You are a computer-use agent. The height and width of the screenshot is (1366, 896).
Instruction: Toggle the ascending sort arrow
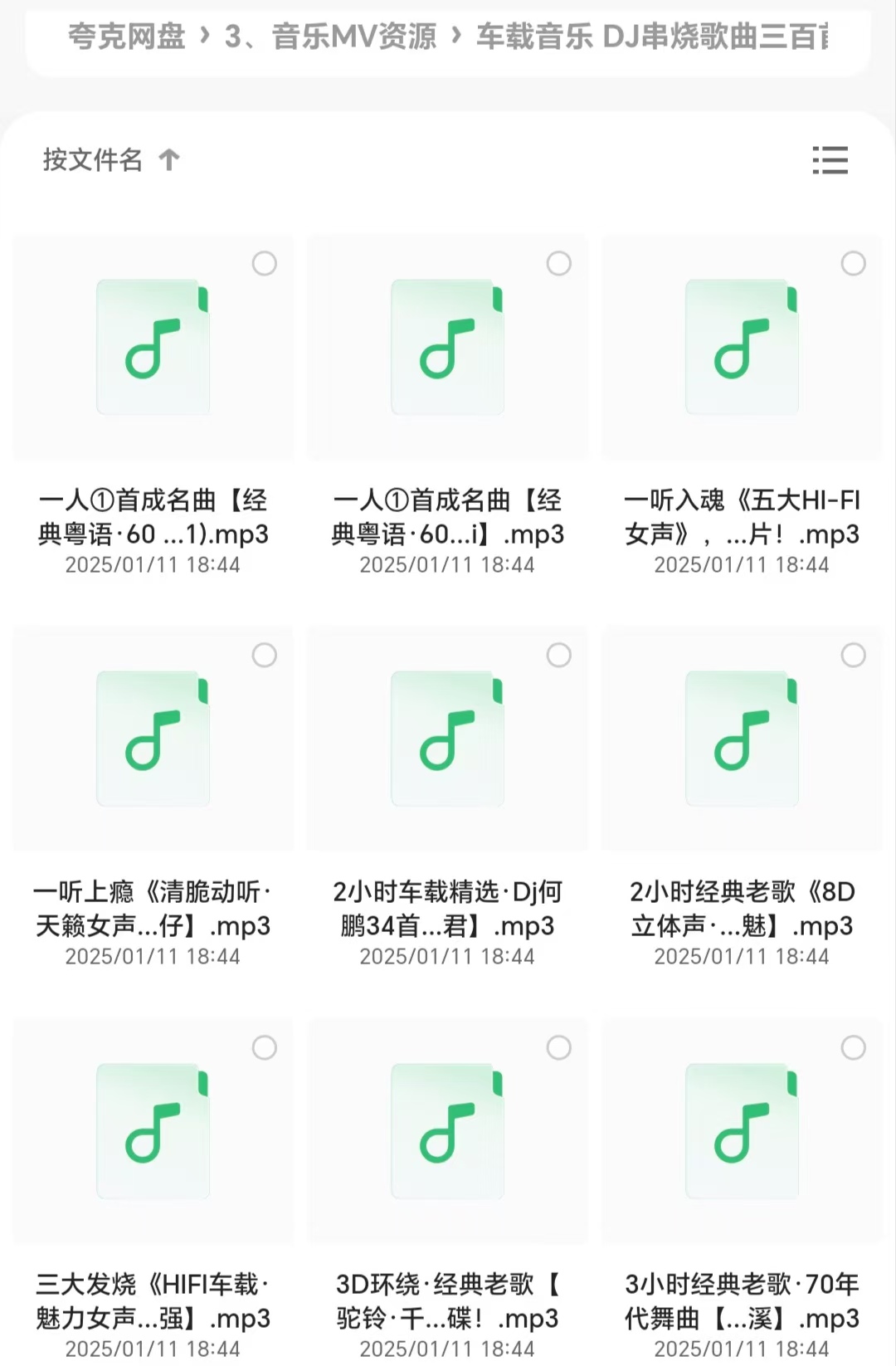pyautogui.click(x=170, y=159)
